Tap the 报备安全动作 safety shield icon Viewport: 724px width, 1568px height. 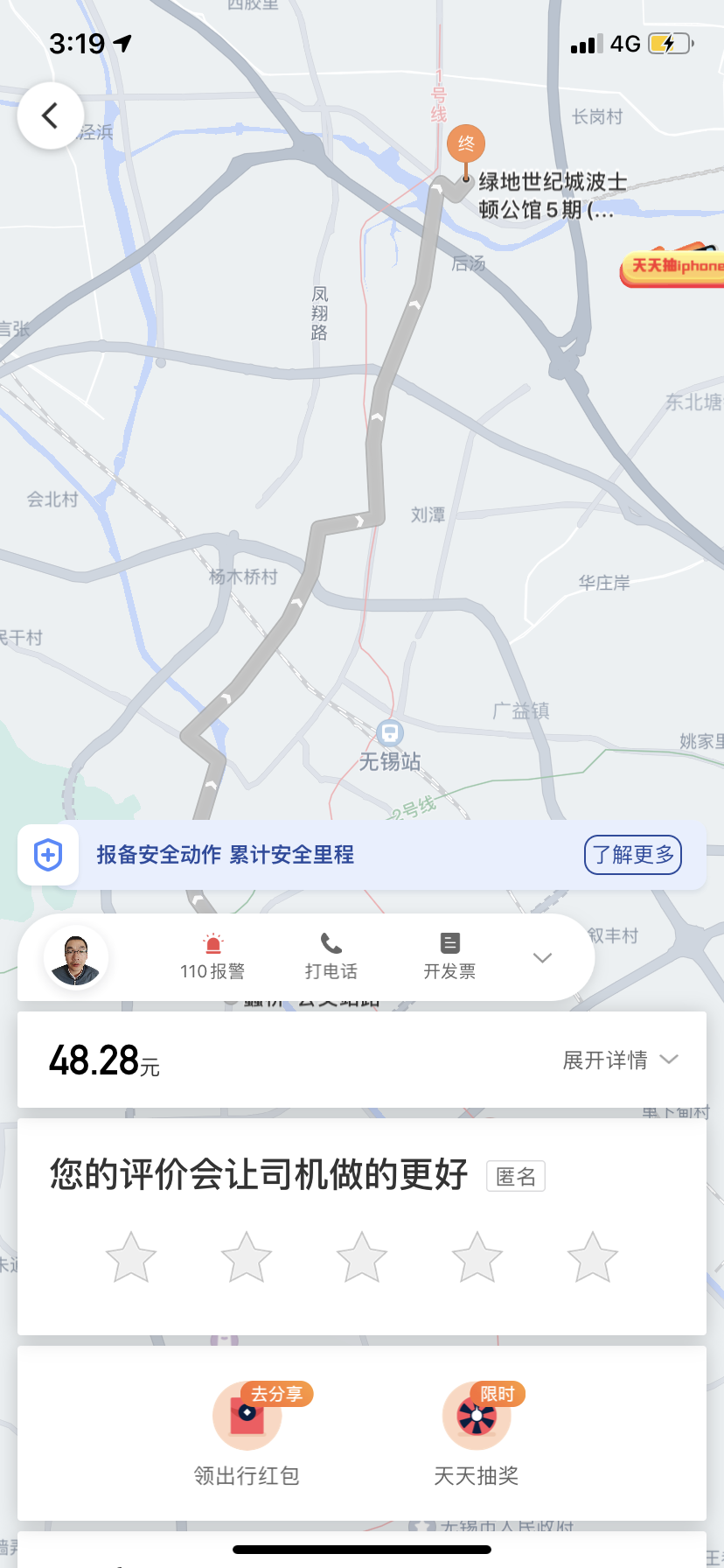point(48,855)
